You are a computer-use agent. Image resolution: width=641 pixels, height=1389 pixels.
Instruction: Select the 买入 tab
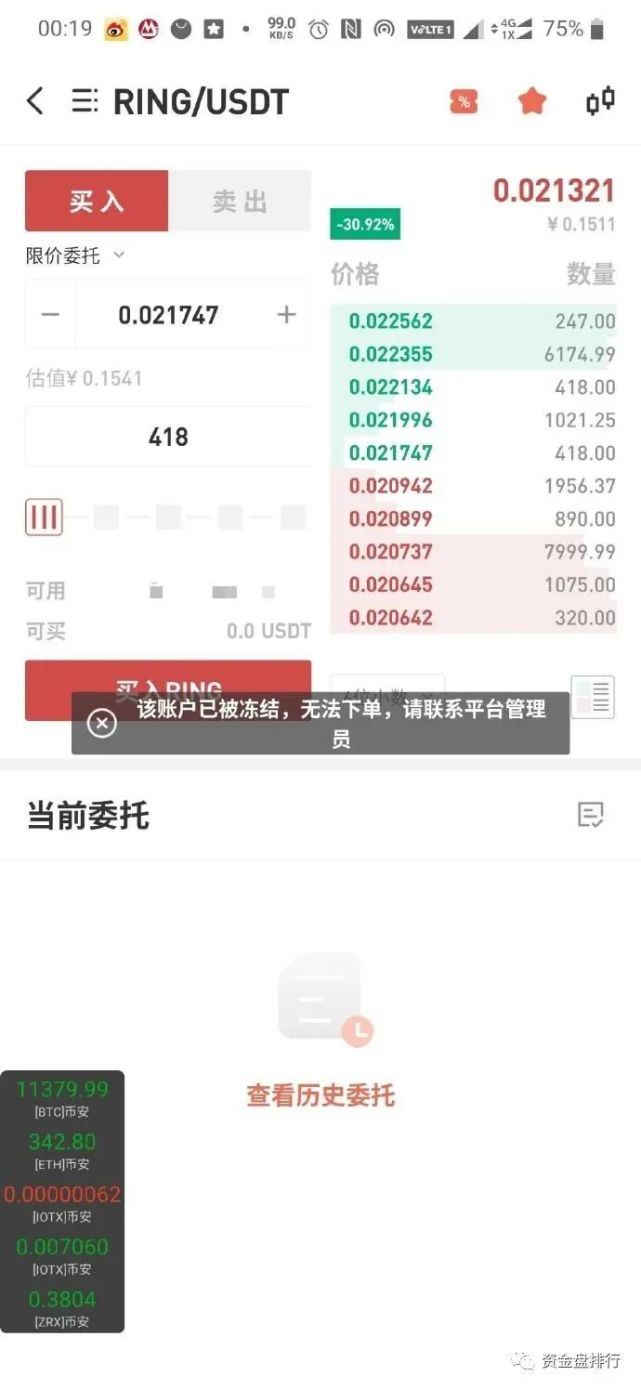click(x=97, y=201)
